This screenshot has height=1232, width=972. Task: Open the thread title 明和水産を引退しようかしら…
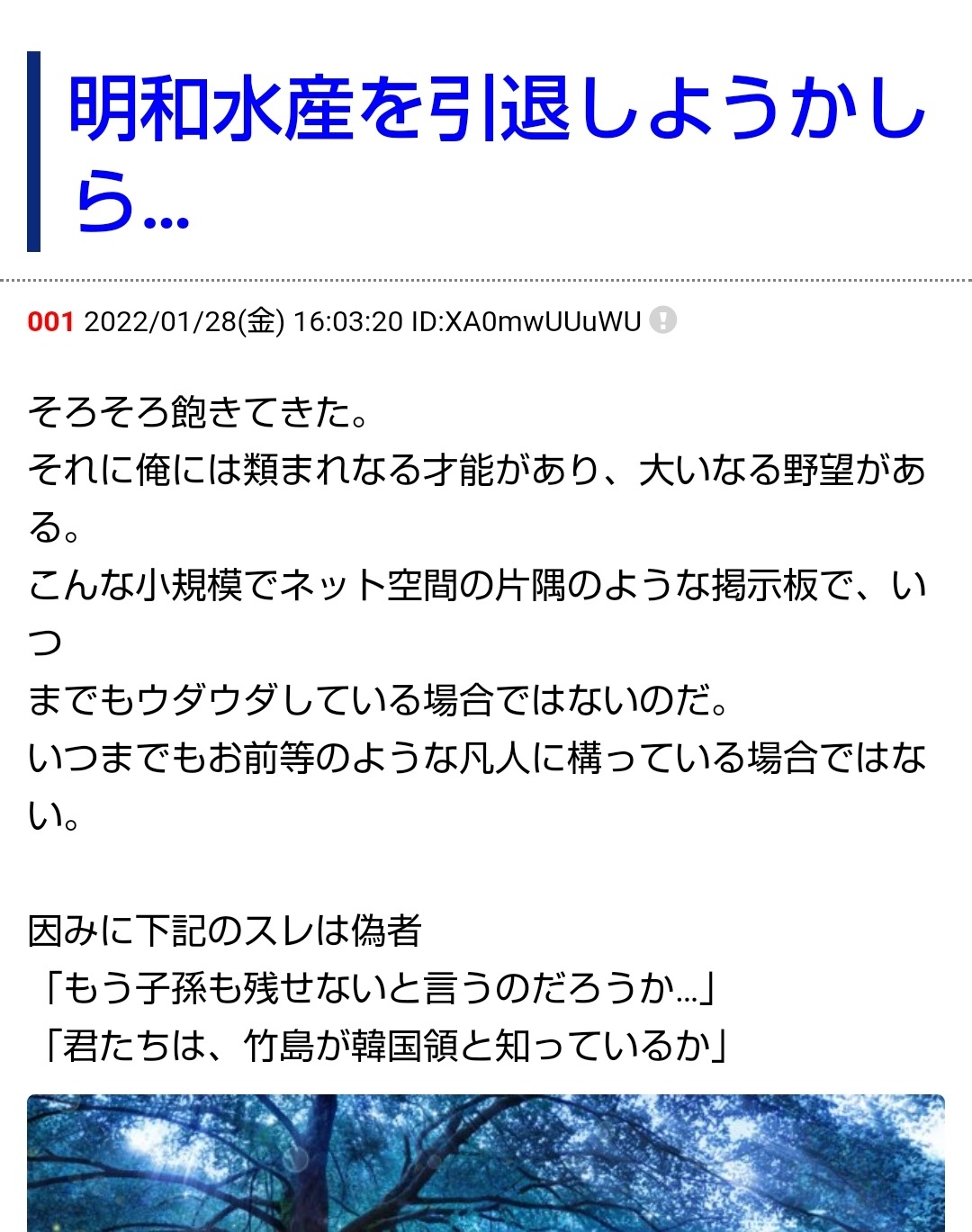497,152
